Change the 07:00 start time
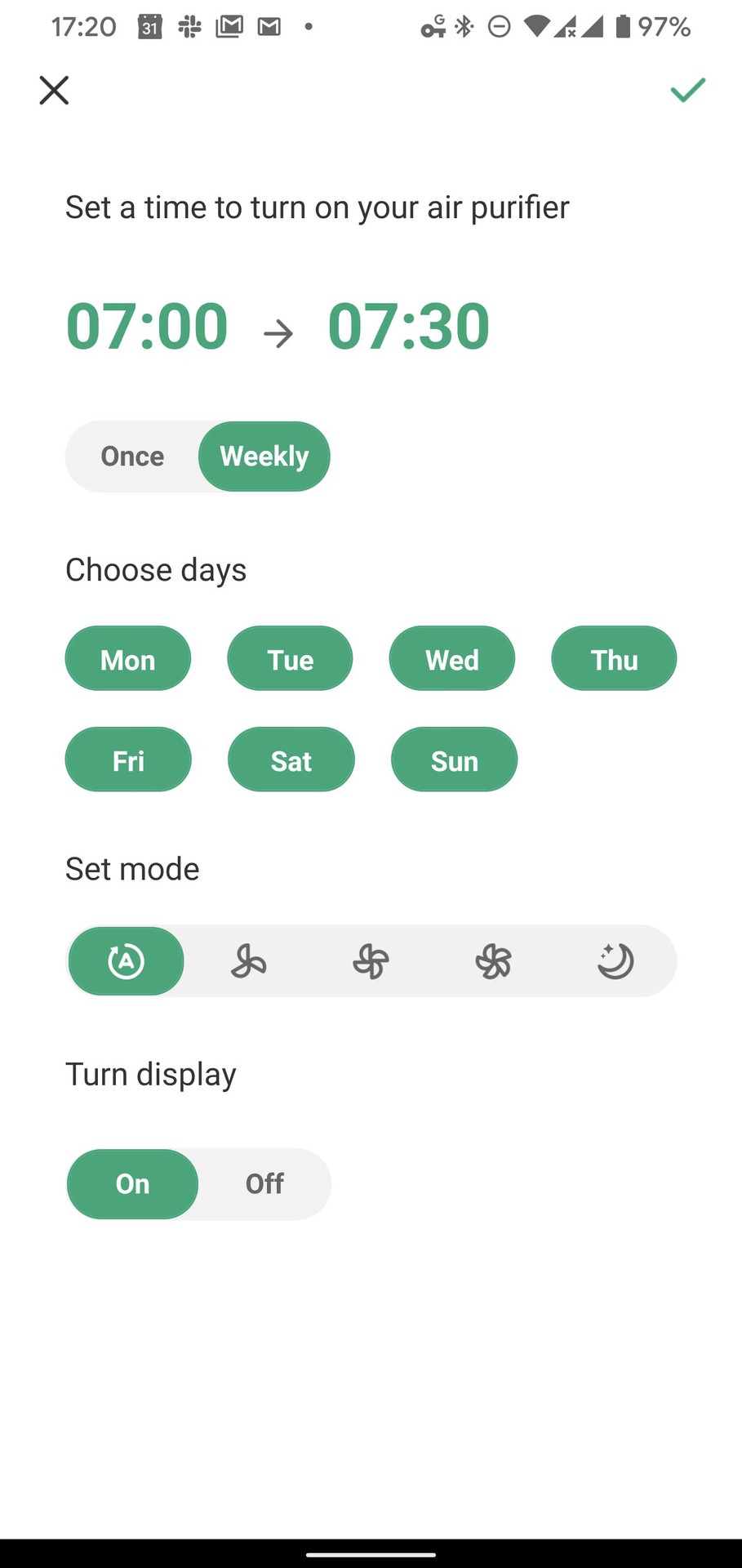 coord(147,326)
